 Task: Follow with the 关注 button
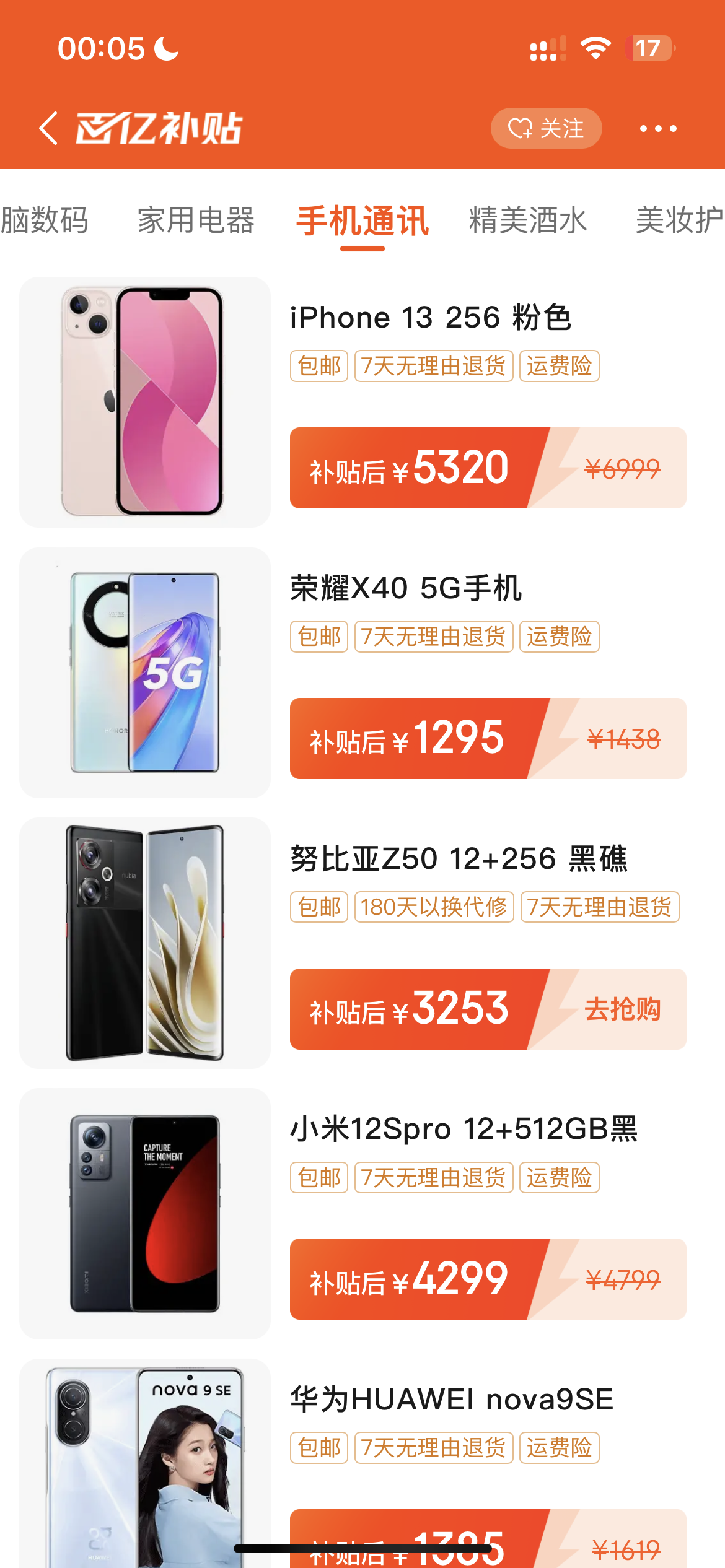(x=546, y=128)
